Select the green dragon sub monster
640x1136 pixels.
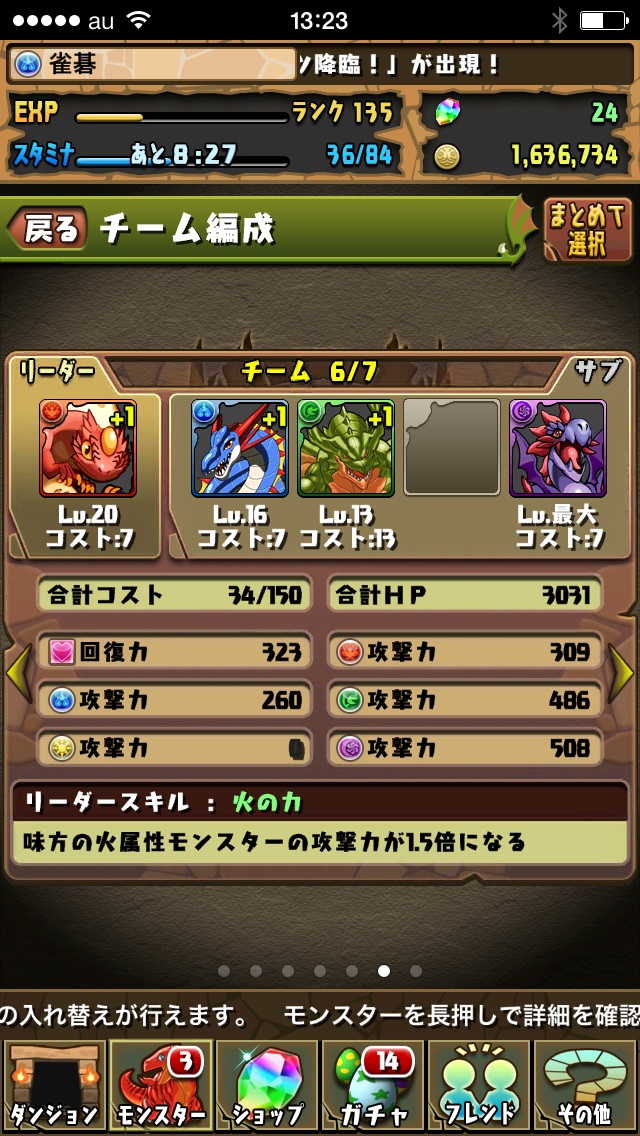pos(346,448)
